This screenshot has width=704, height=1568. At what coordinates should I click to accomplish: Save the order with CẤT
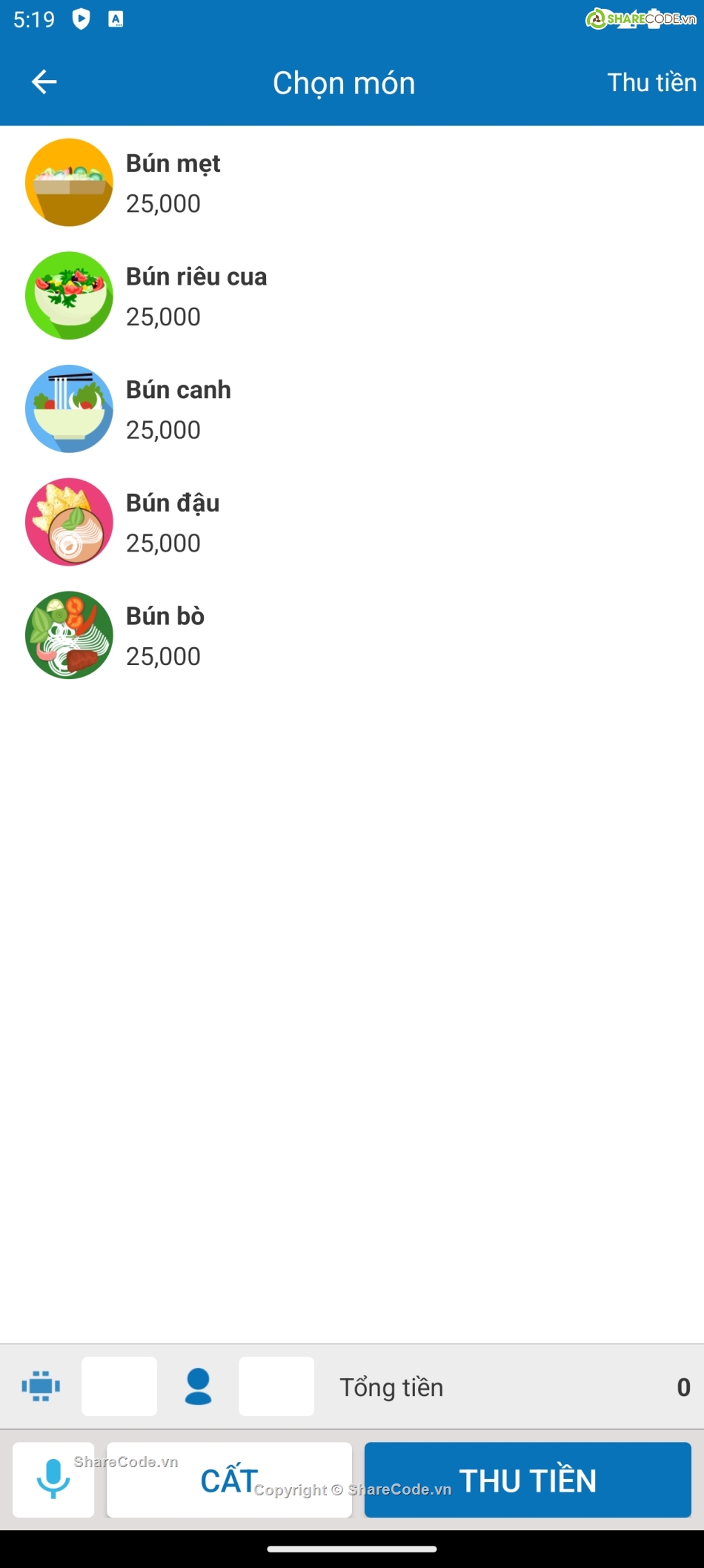point(229,1479)
